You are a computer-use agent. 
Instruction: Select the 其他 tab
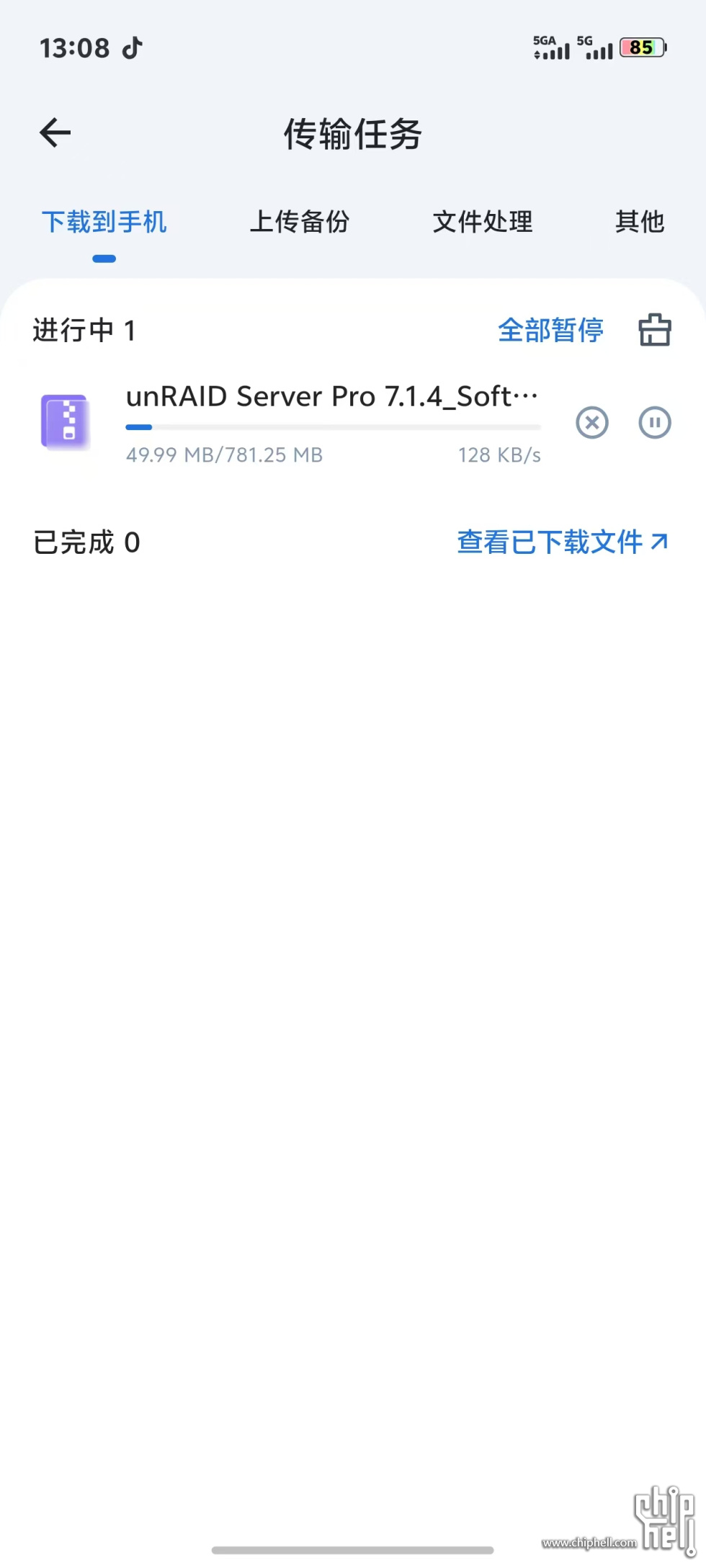(x=640, y=222)
